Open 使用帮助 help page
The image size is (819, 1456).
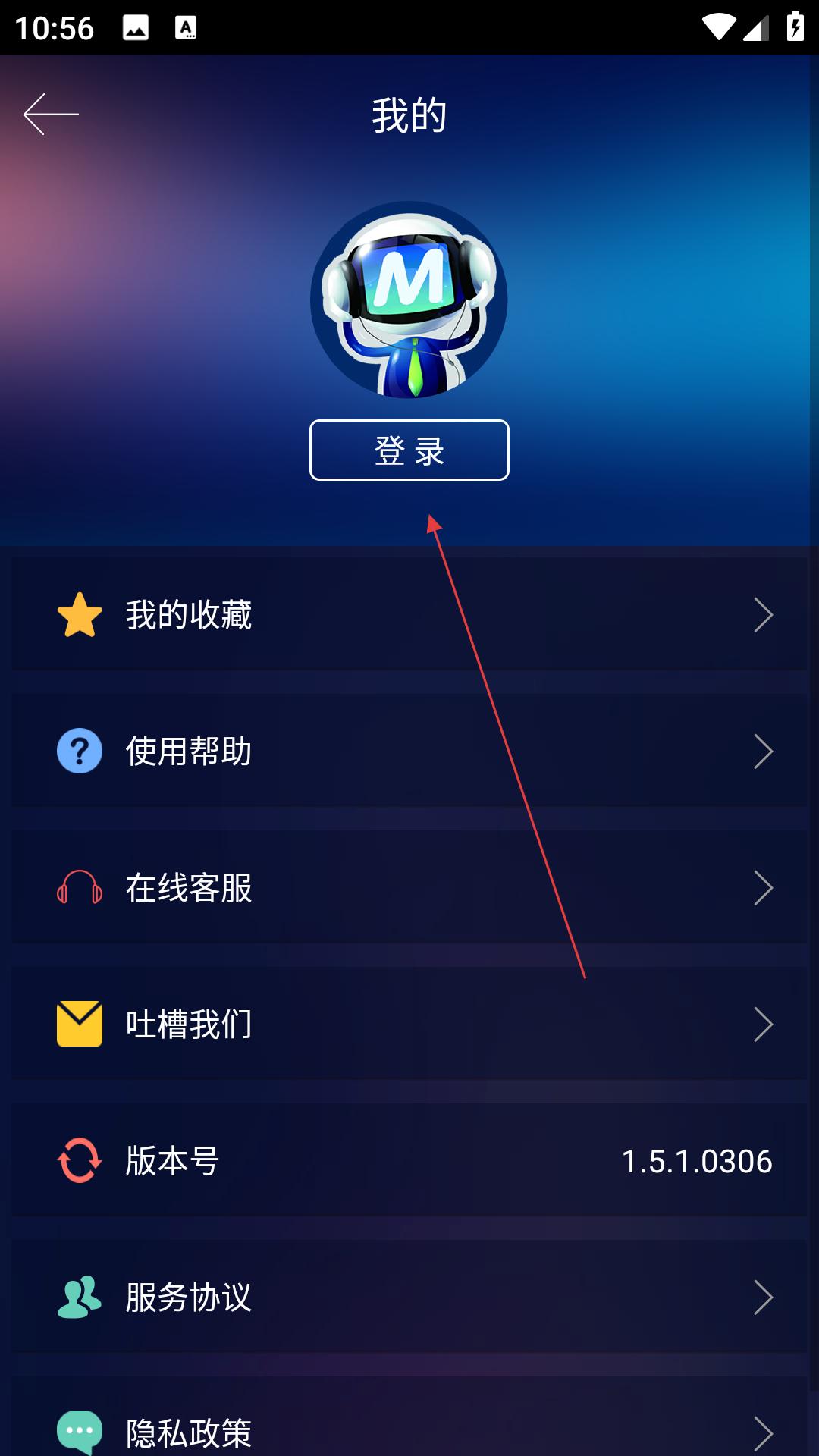point(409,751)
